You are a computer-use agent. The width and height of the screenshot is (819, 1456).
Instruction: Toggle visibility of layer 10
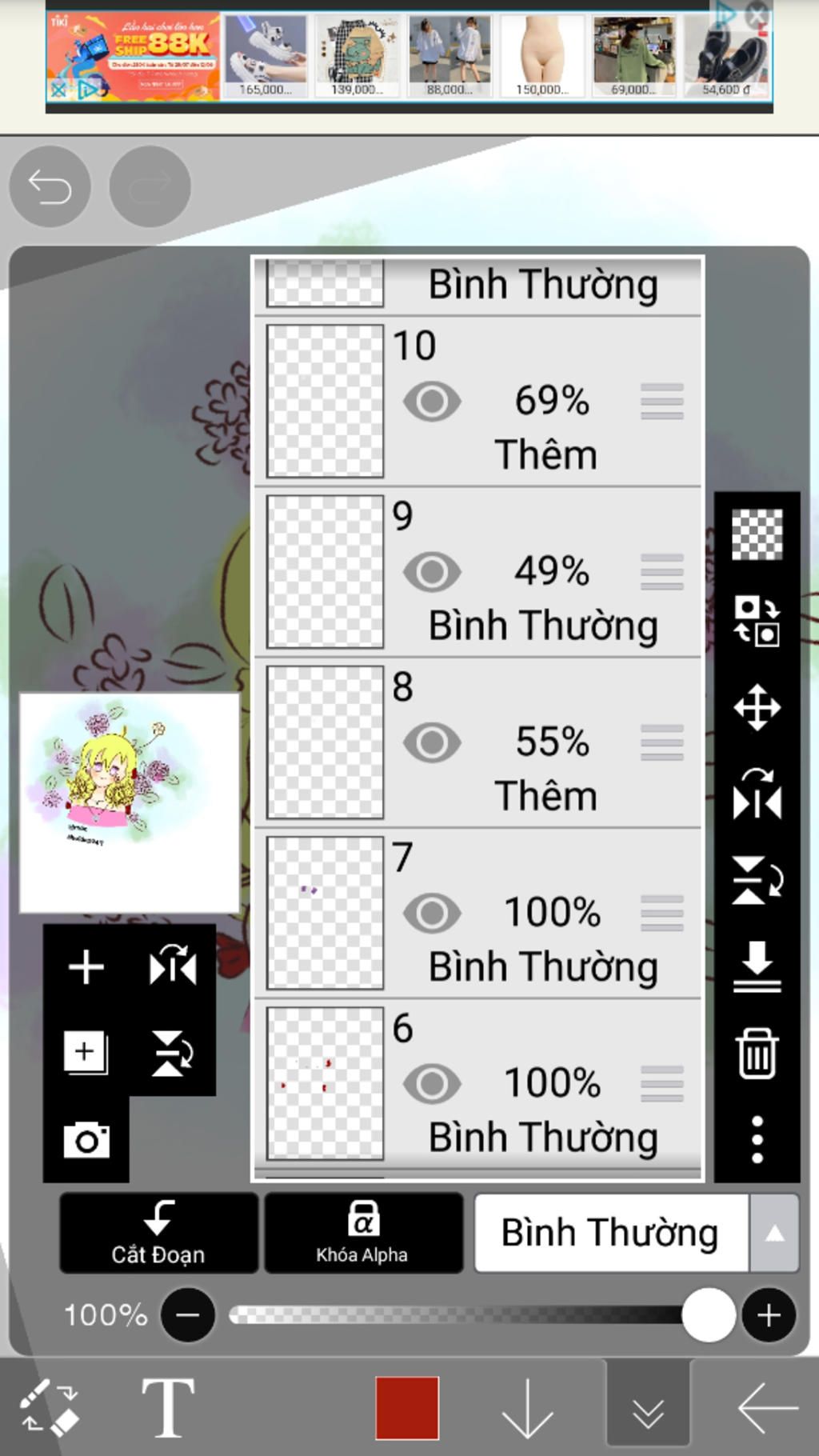point(432,401)
